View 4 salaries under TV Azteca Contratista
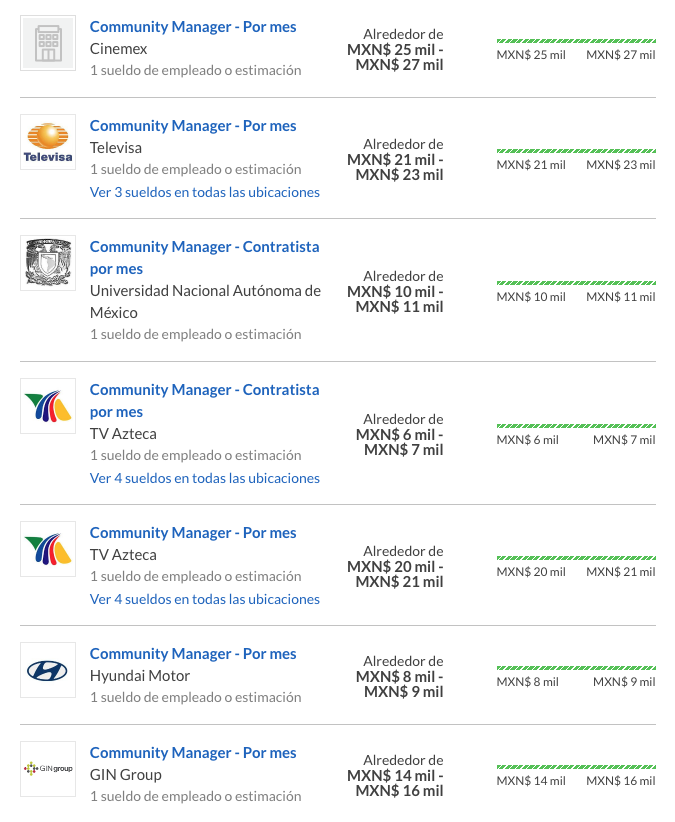Image resolution: width=675 pixels, height=822 pixels. point(205,478)
